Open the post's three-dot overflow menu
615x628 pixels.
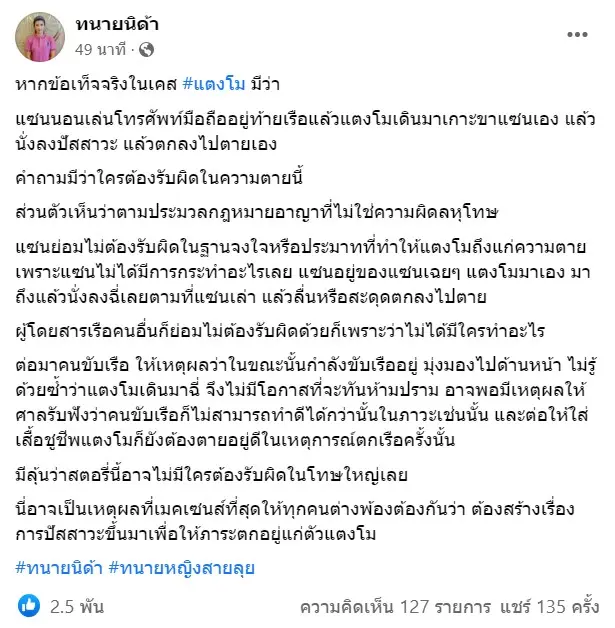click(577, 36)
